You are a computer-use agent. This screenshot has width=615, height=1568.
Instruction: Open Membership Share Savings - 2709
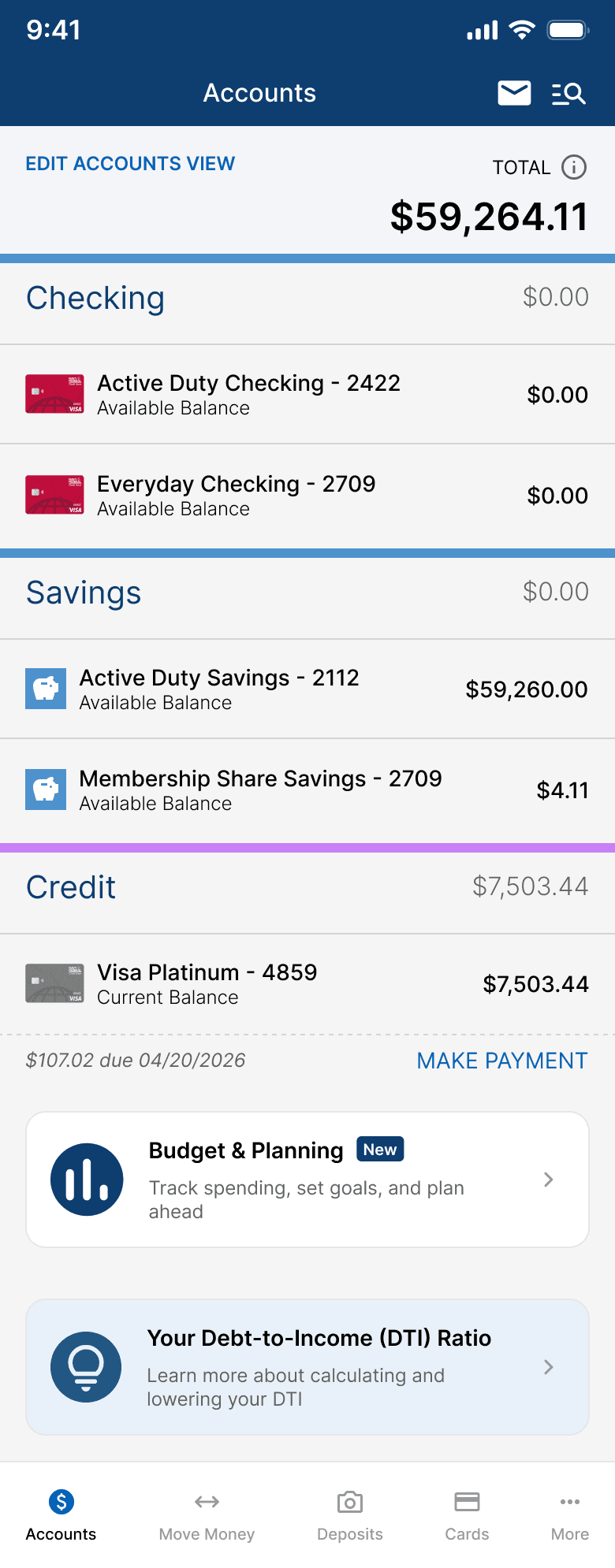(307, 790)
